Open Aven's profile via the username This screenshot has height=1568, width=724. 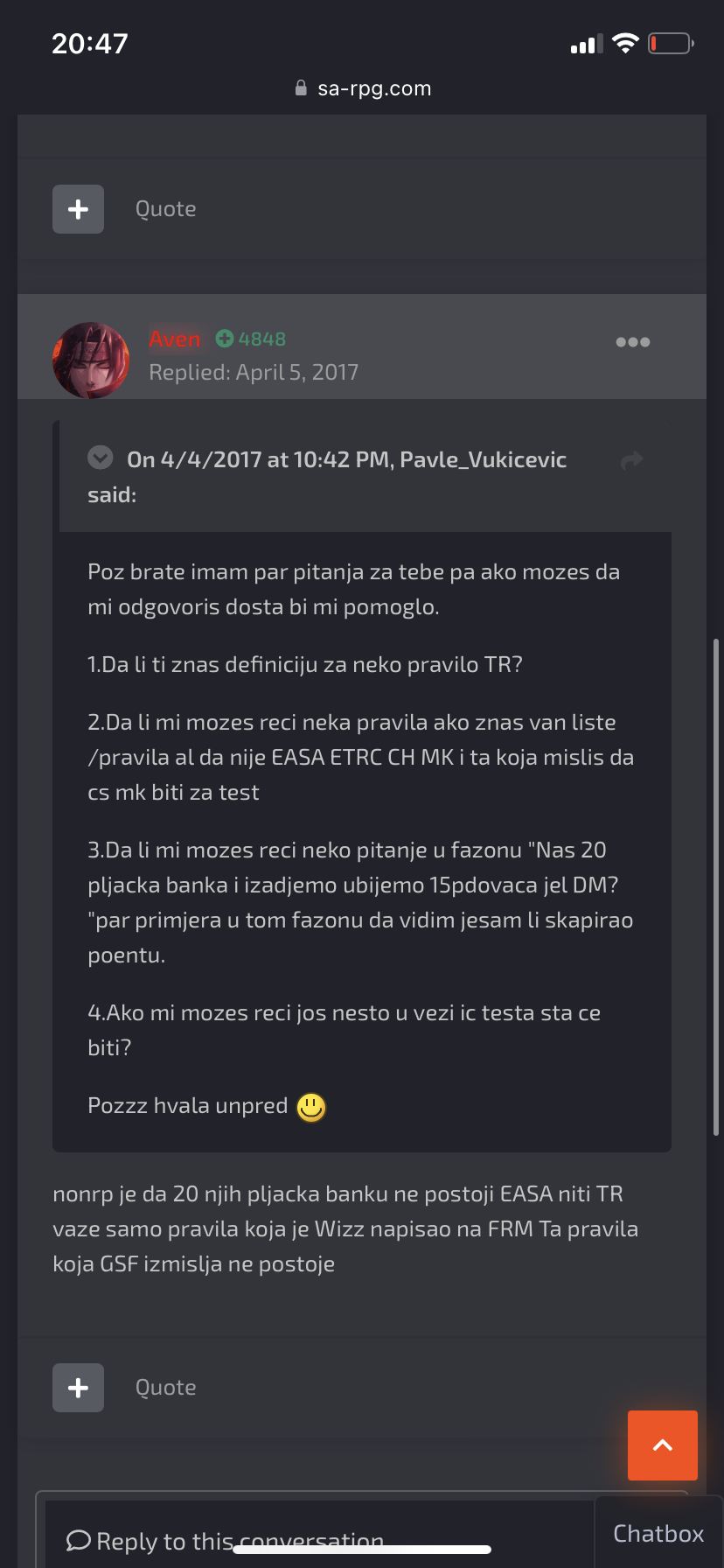pyautogui.click(x=174, y=339)
